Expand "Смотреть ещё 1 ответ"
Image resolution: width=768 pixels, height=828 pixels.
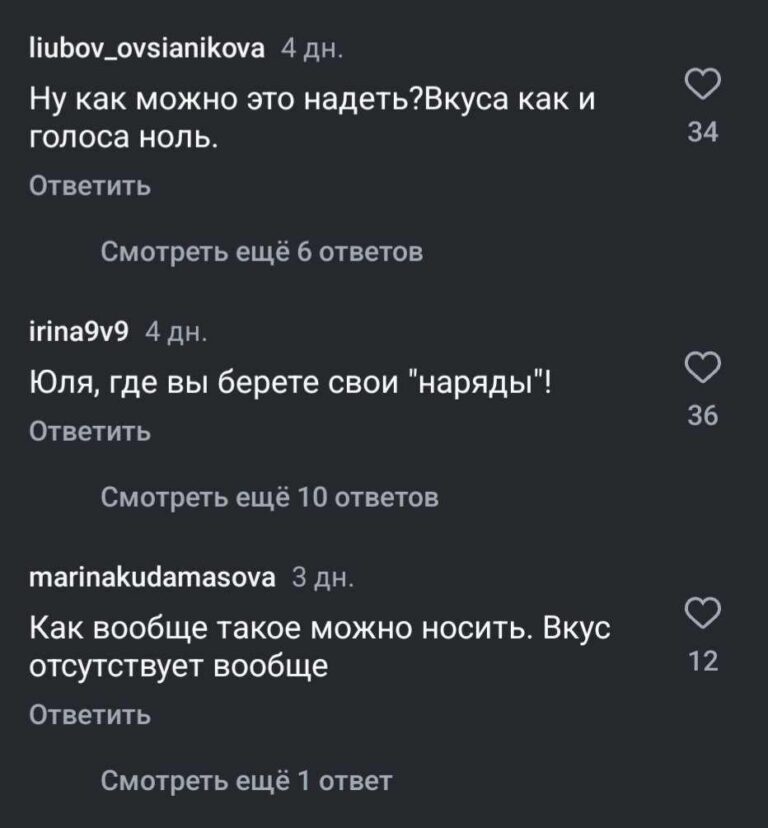[x=245, y=781]
